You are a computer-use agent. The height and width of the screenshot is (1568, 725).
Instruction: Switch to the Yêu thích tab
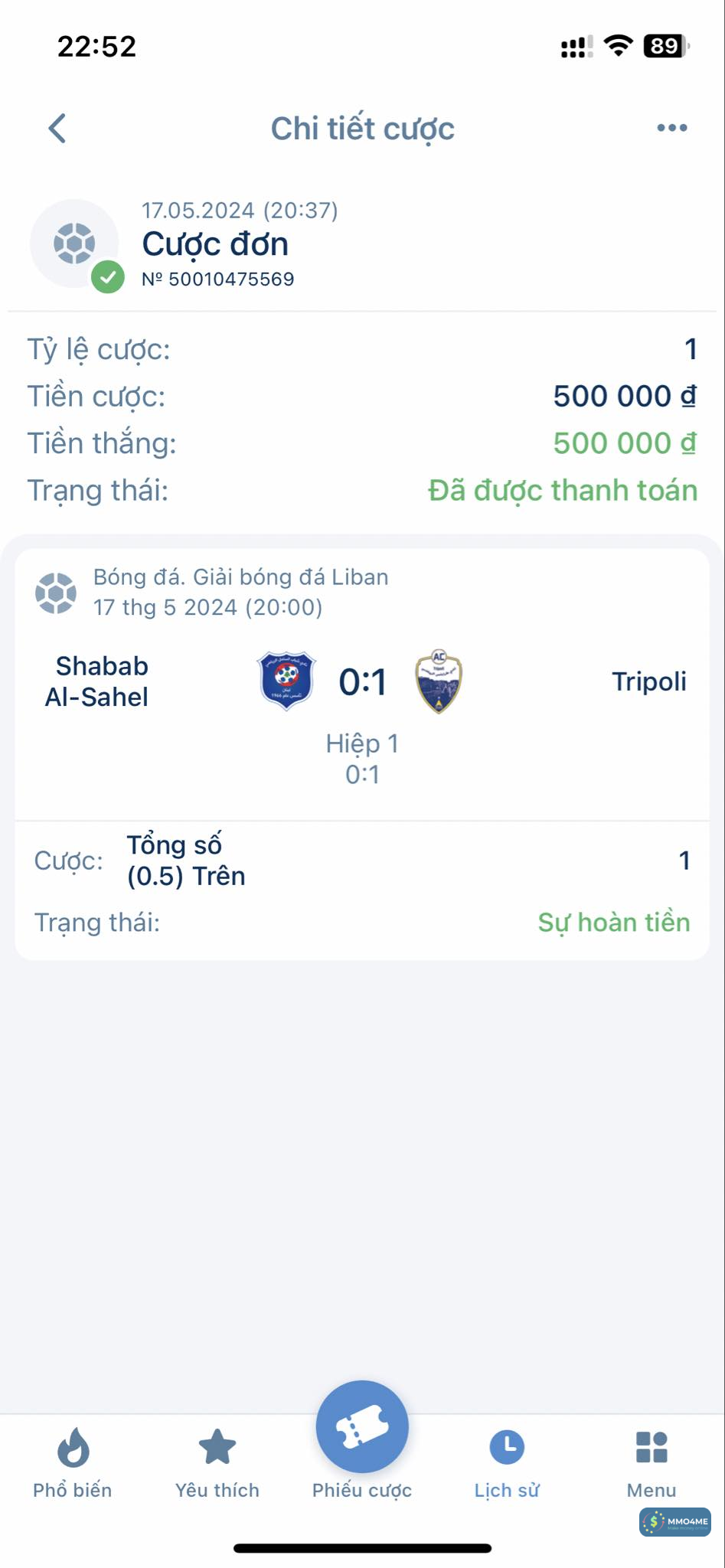(x=217, y=1463)
